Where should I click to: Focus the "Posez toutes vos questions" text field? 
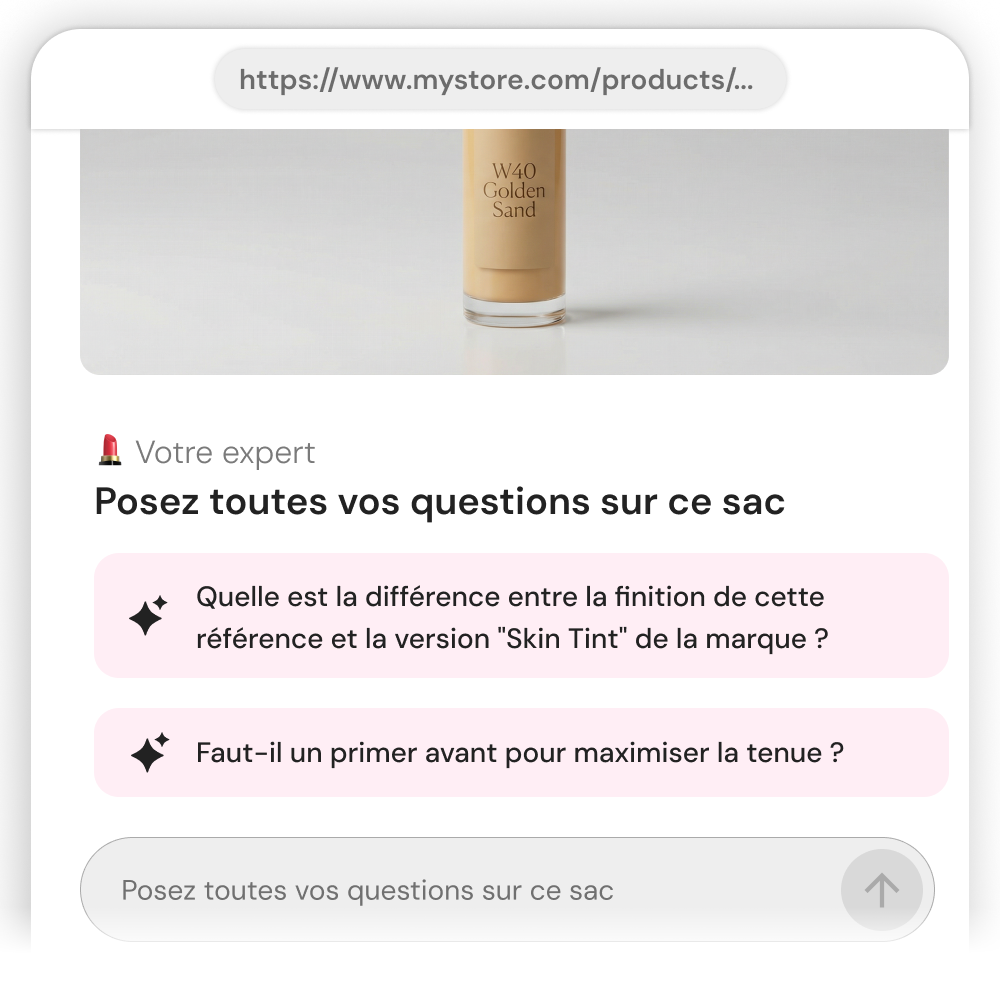pyautogui.click(x=460, y=890)
